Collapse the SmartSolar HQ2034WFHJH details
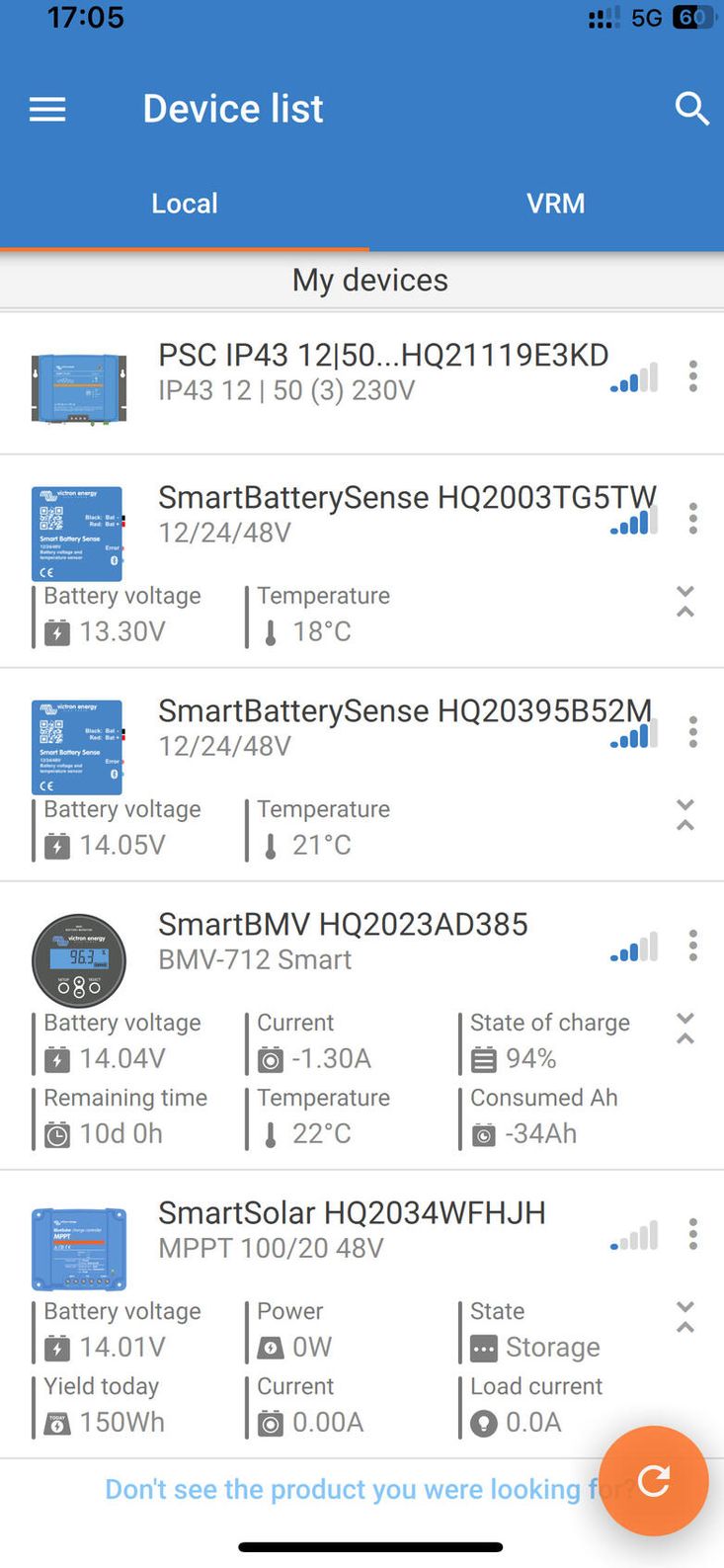The image size is (724, 1568). tap(685, 1316)
